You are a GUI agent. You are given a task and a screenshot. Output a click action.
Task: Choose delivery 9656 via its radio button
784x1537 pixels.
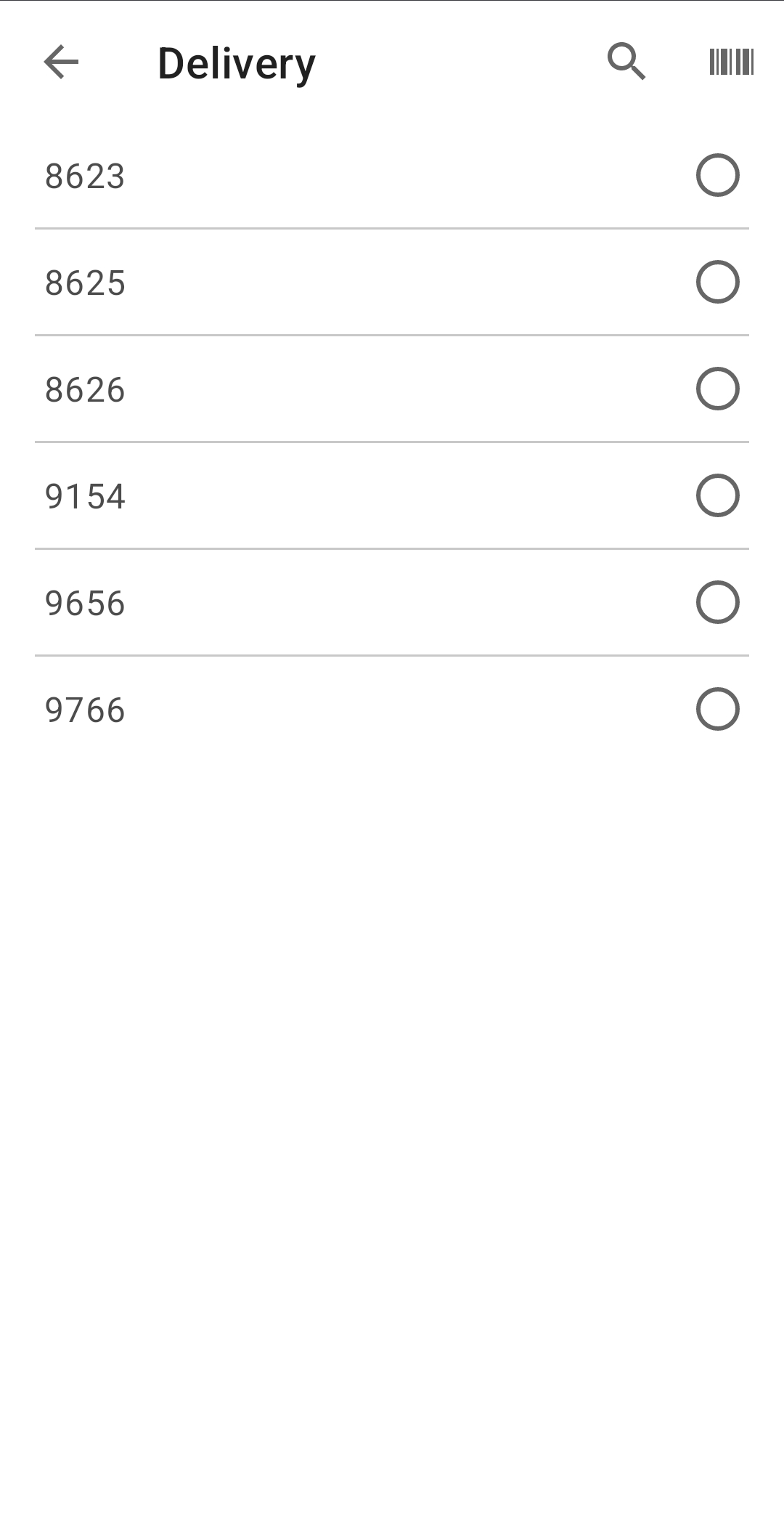(x=717, y=601)
